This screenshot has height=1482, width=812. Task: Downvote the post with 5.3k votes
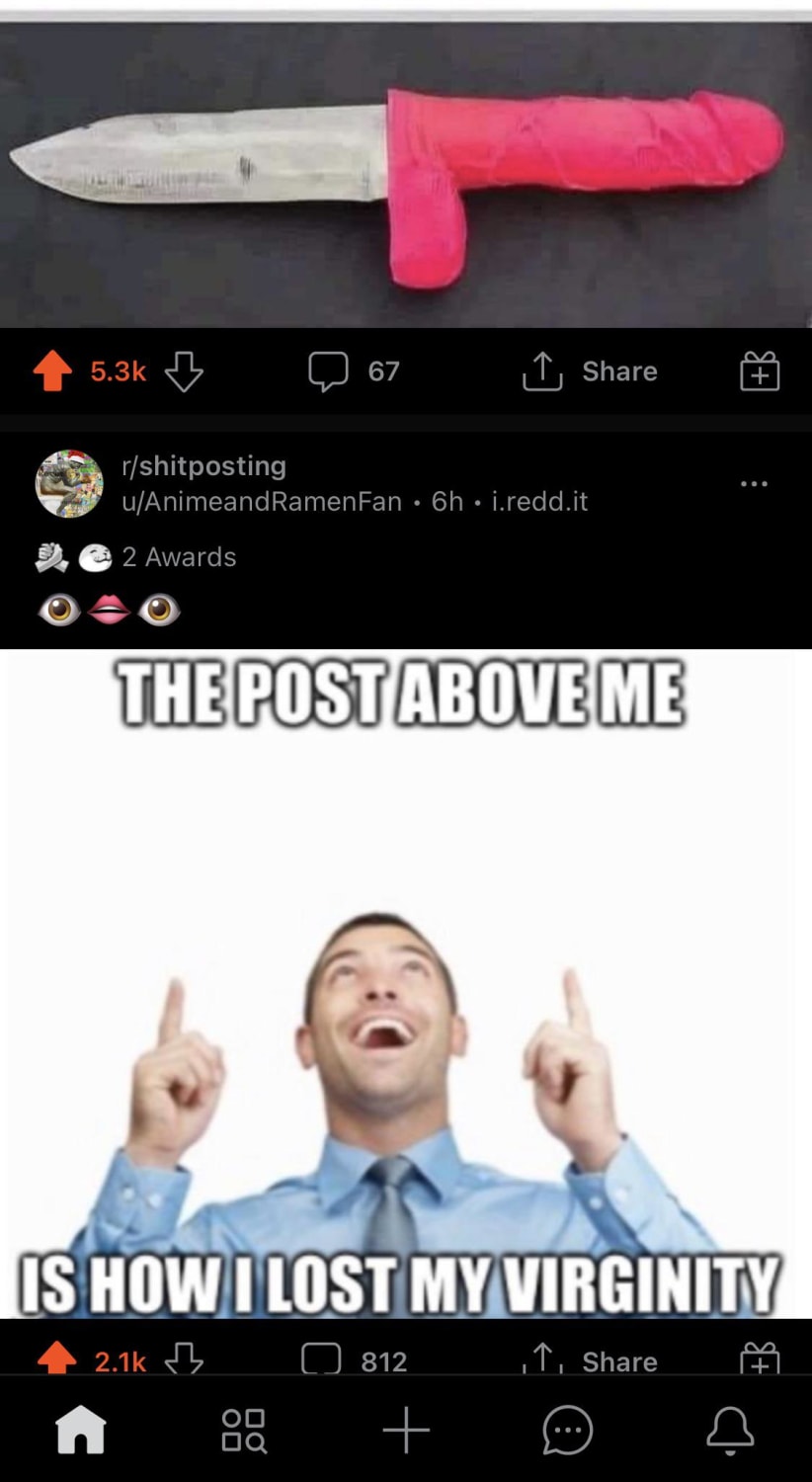click(x=184, y=371)
